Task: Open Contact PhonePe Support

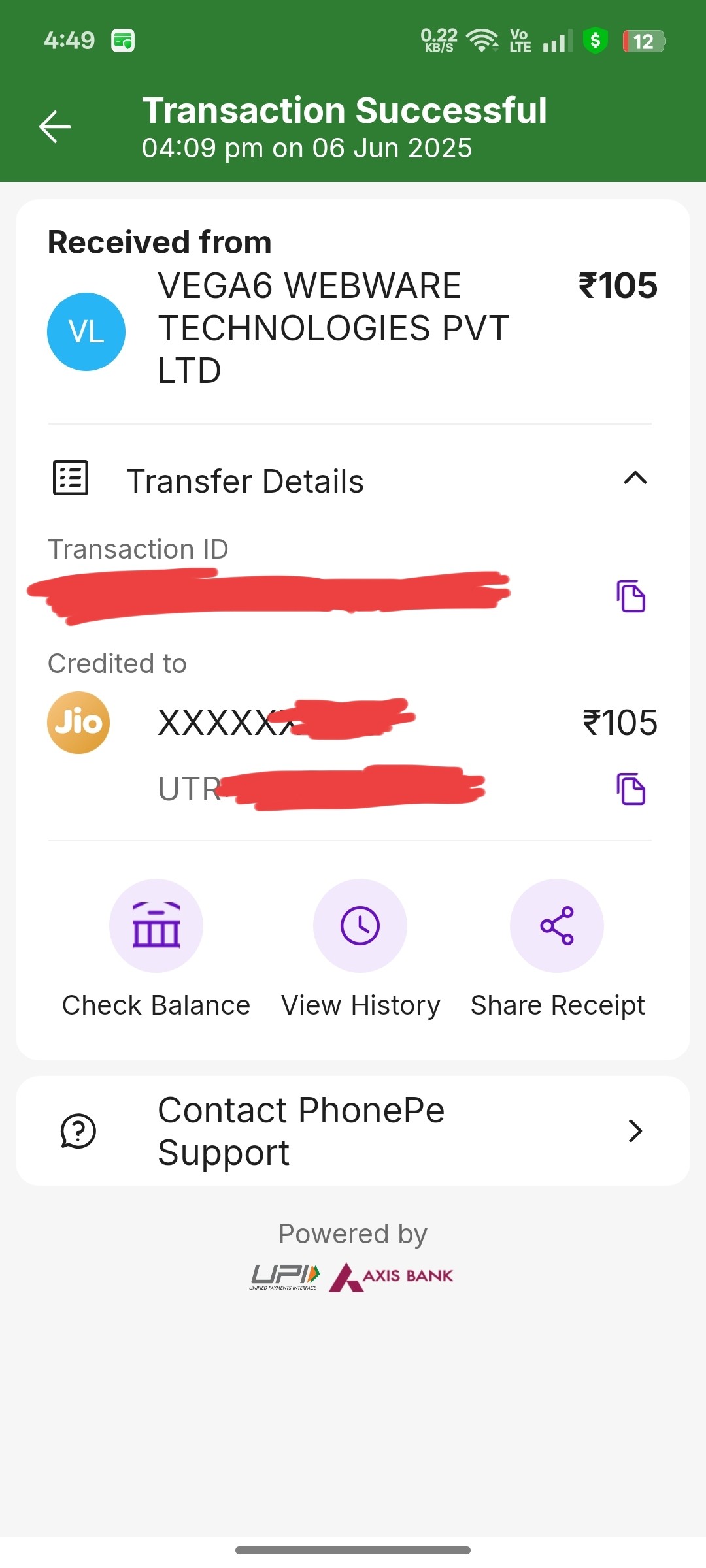Action: pyautogui.click(x=353, y=1131)
